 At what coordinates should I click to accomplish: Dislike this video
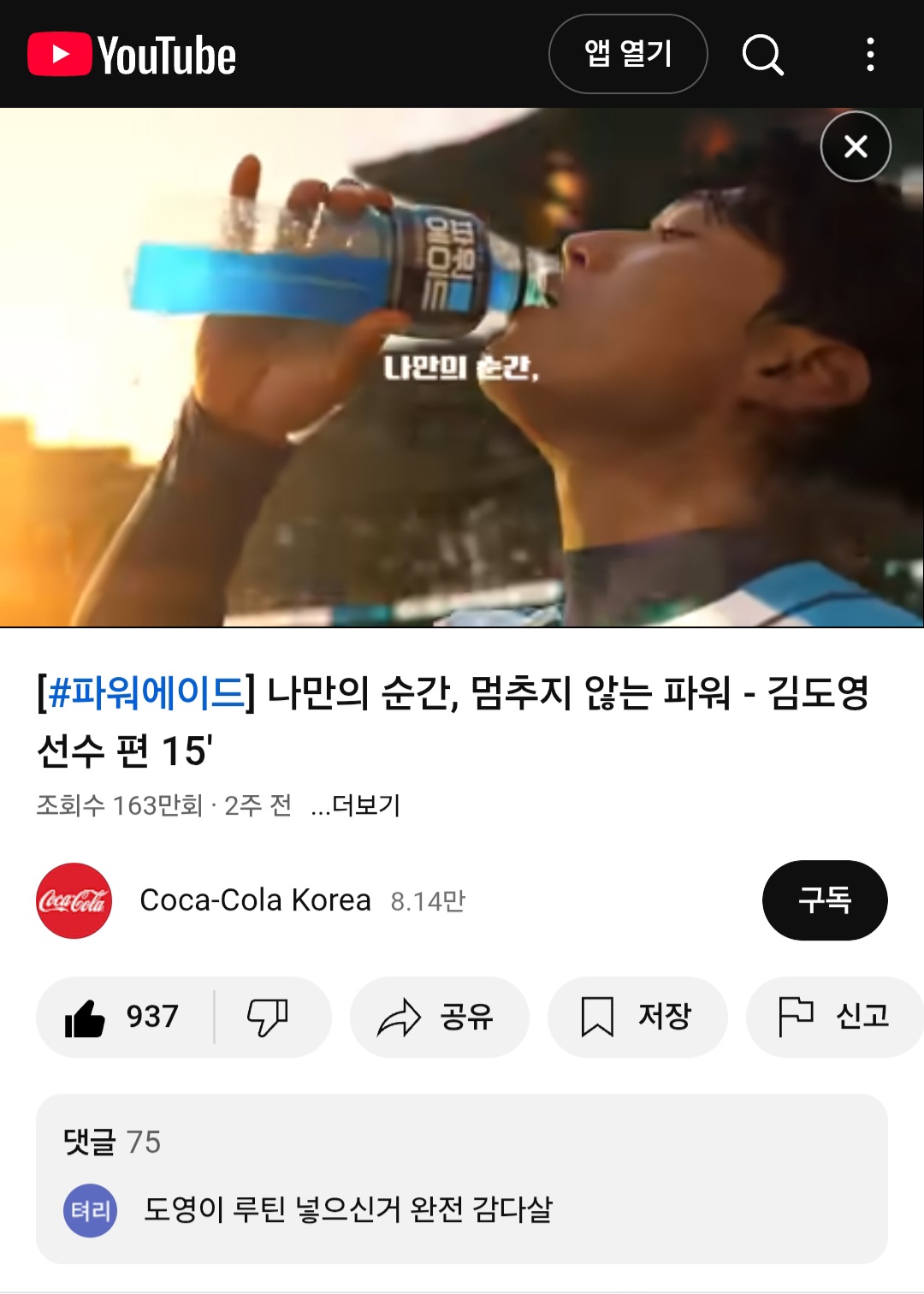point(268,1017)
